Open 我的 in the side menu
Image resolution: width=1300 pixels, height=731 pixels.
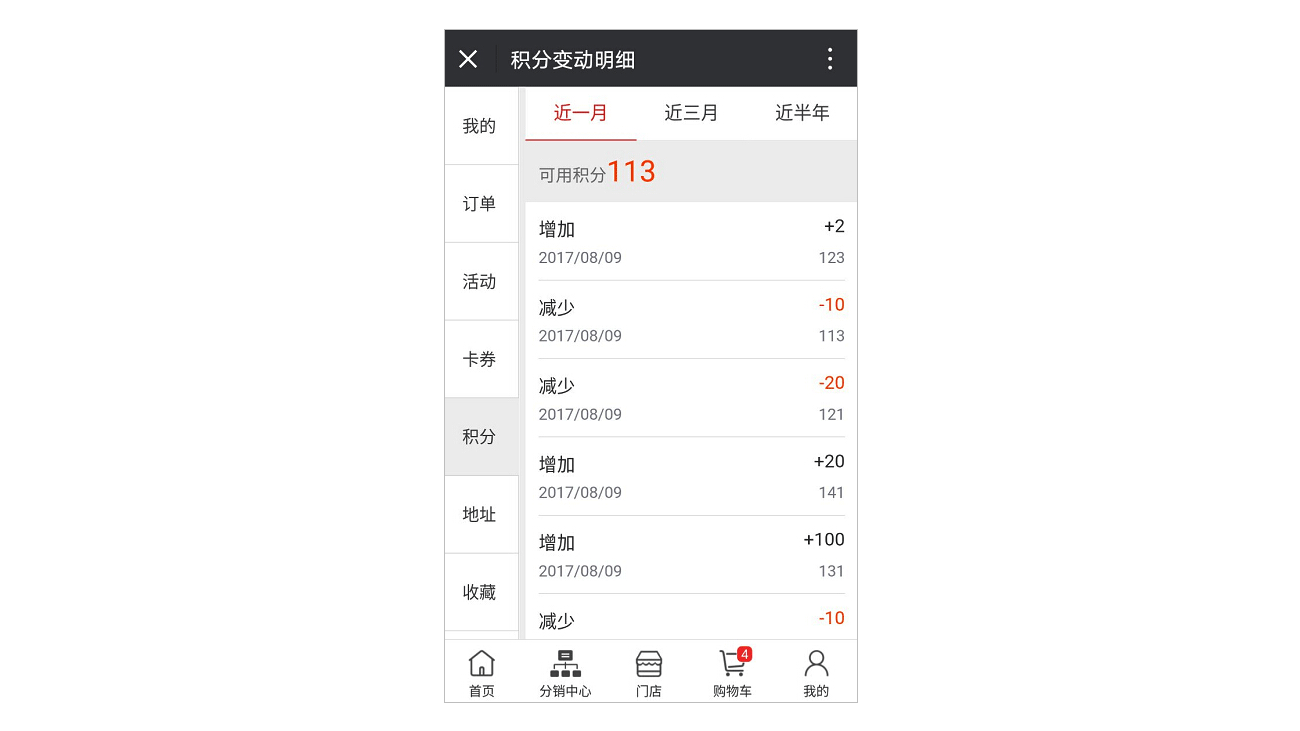[480, 126]
